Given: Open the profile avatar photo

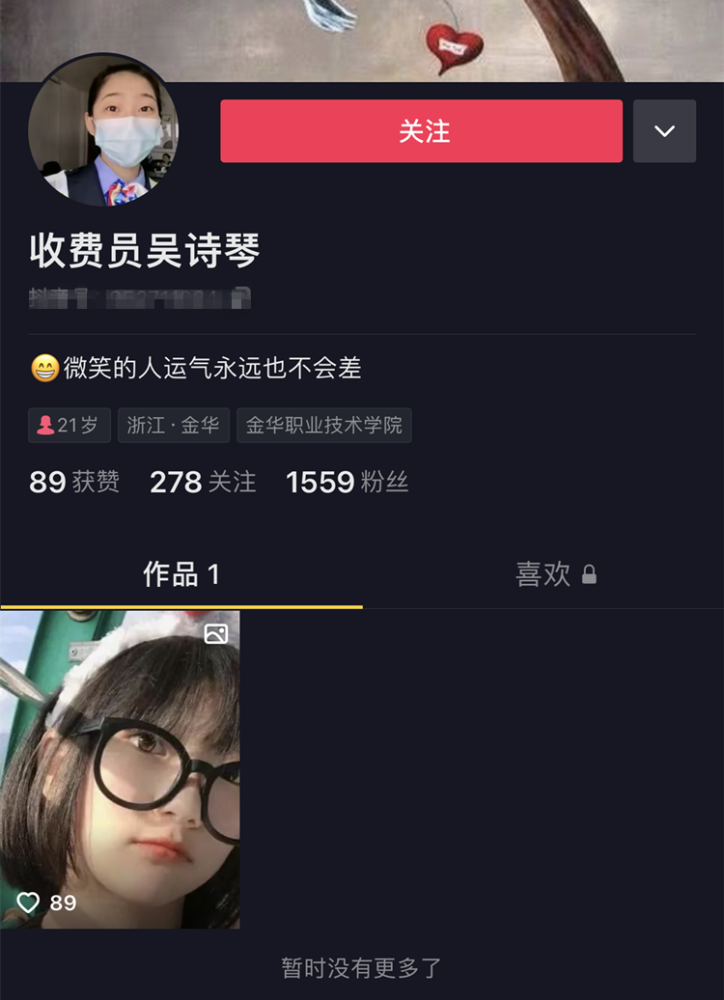Looking at the screenshot, I should 107,130.
